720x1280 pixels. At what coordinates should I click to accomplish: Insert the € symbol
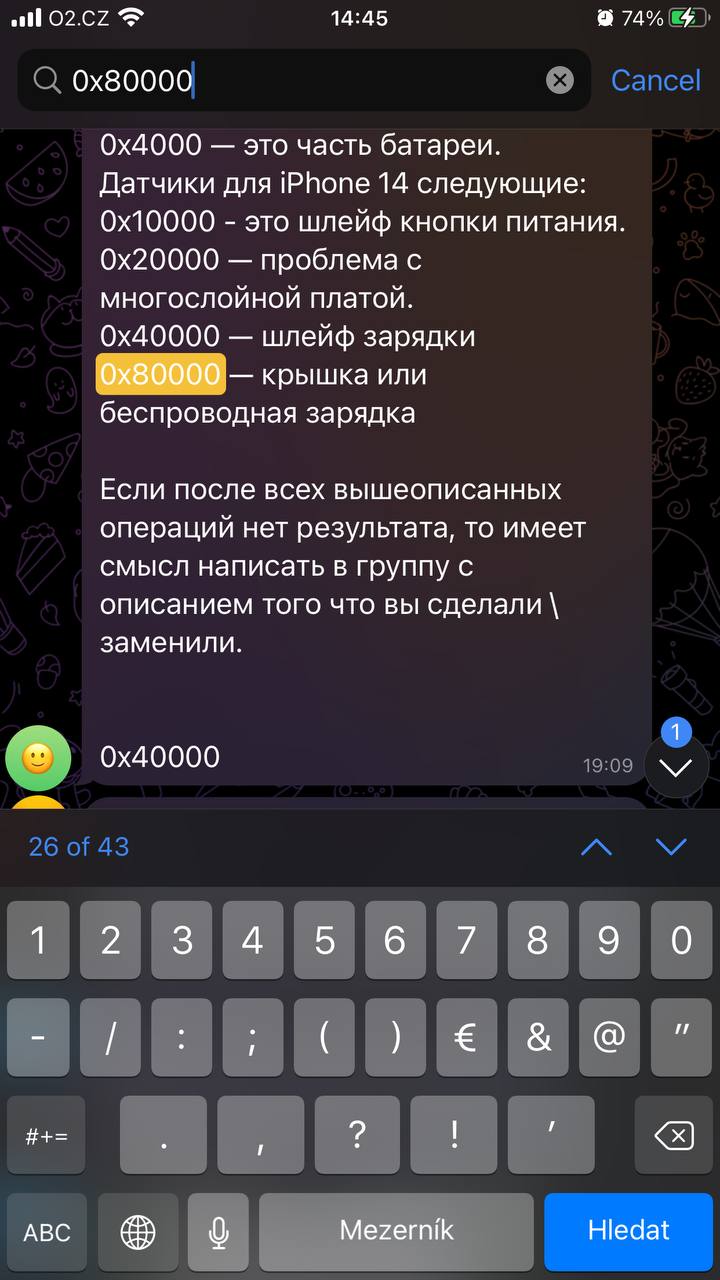(467, 1038)
